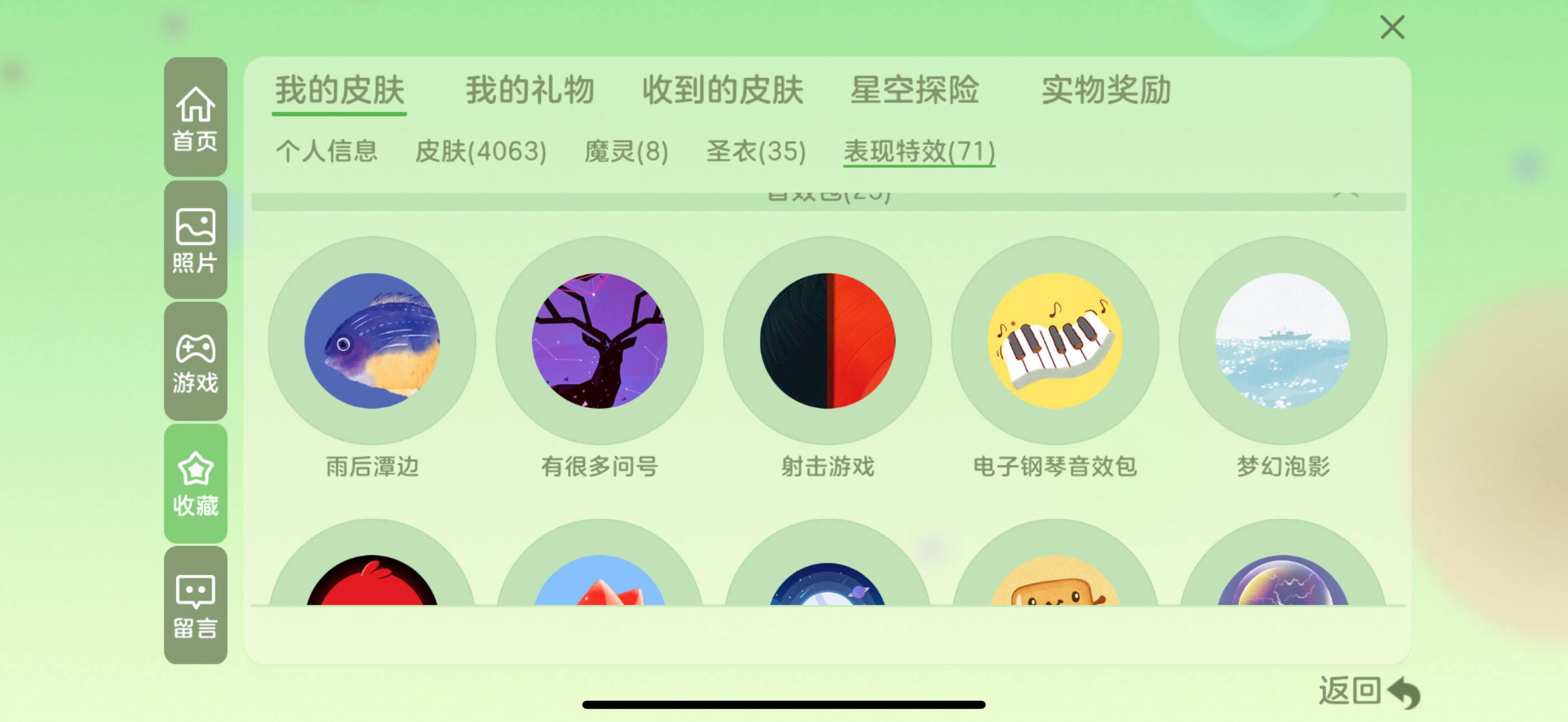The height and width of the screenshot is (722, 1568).
Task: Select the 收藏 collection section
Action: [195, 483]
